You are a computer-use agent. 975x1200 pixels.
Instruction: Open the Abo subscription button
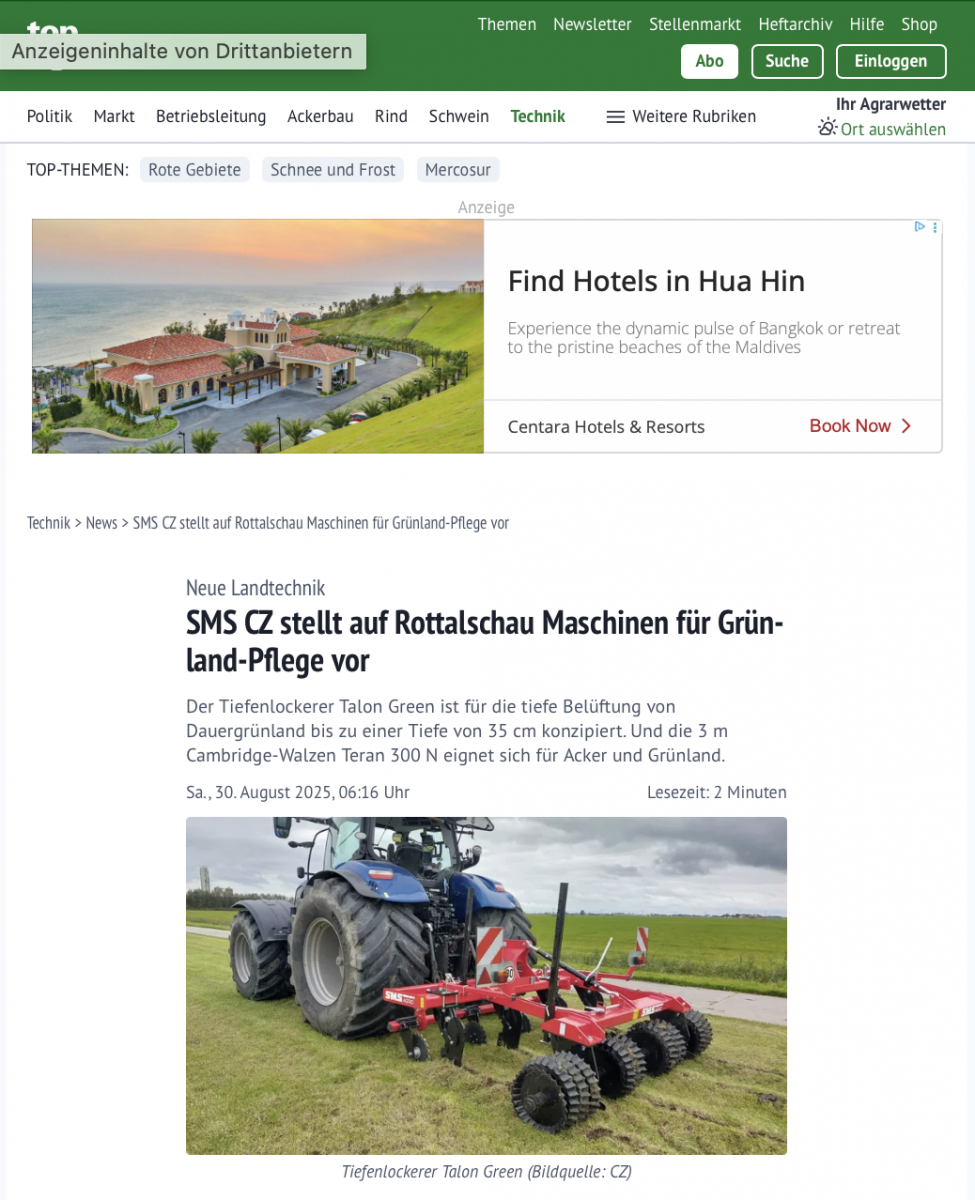pos(709,61)
